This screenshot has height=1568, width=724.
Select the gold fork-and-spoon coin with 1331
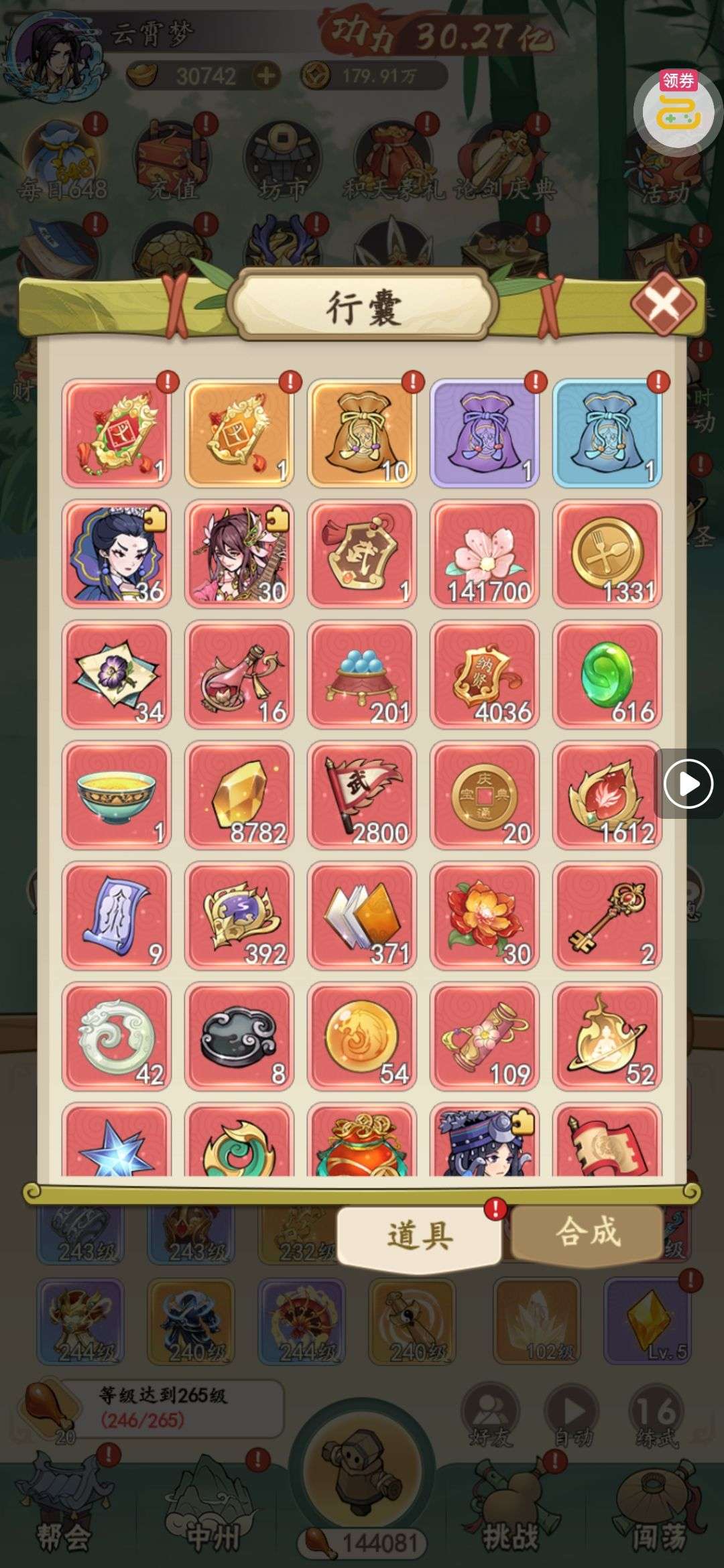coord(607,554)
